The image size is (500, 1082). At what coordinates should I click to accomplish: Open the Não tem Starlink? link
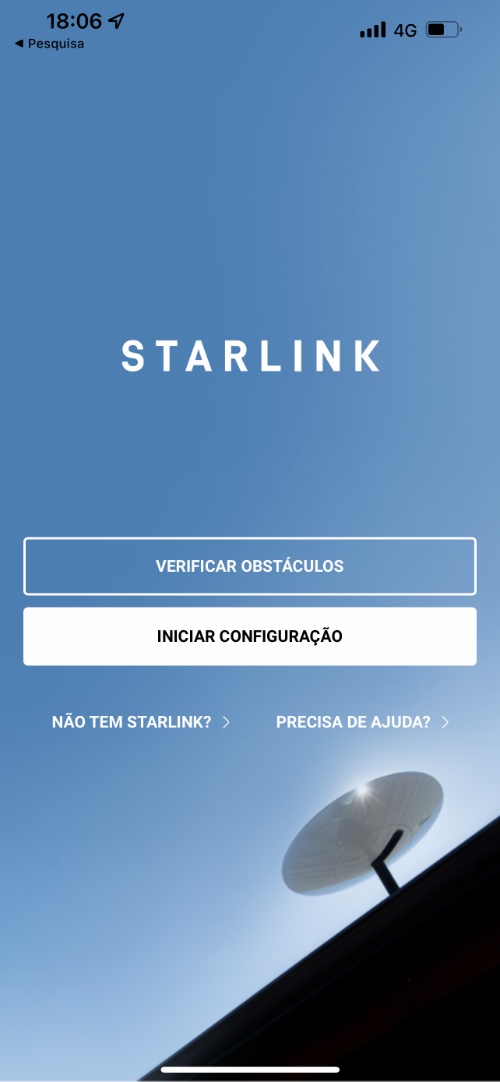pyautogui.click(x=141, y=722)
